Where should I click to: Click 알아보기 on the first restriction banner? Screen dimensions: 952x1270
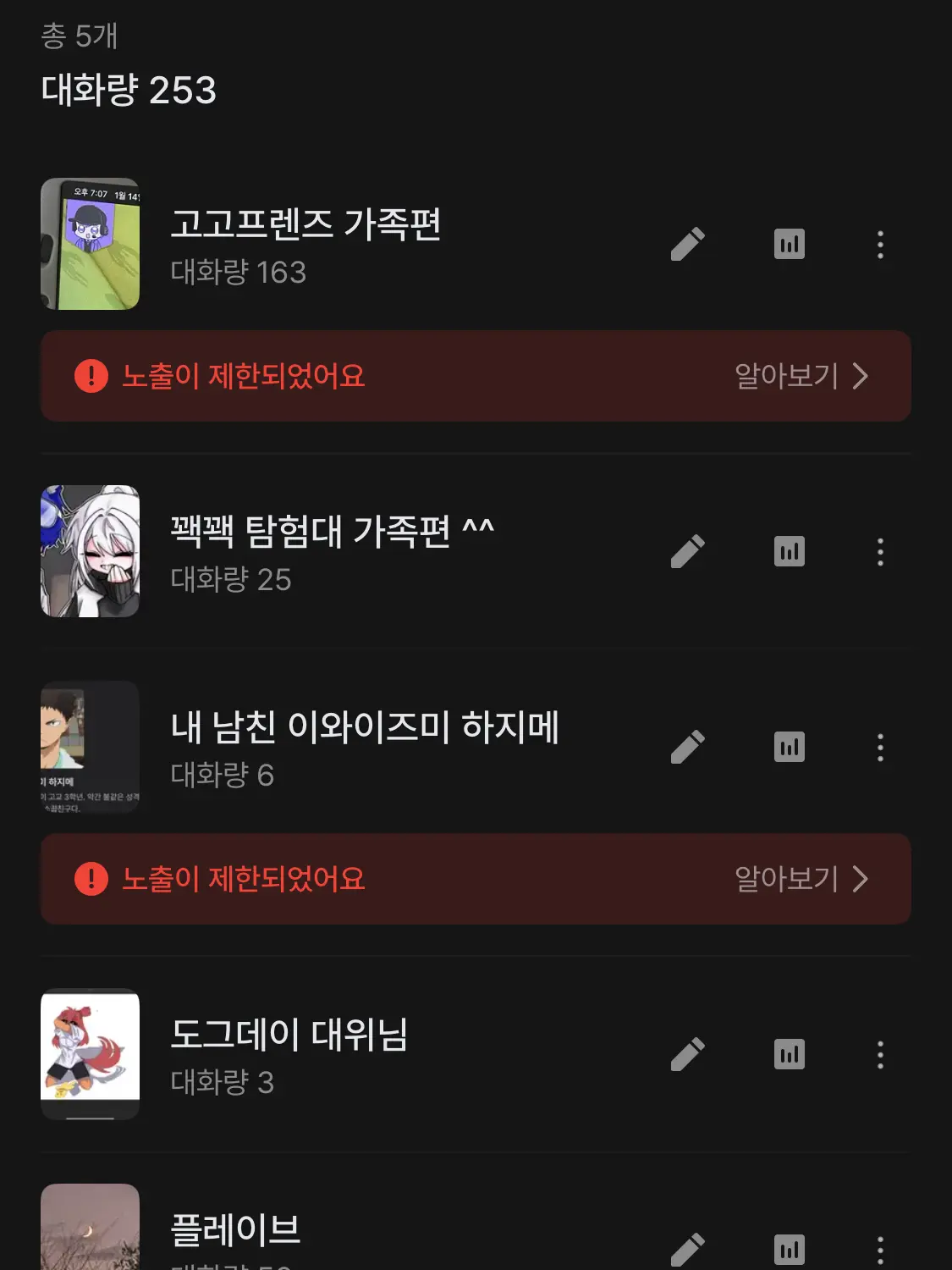788,377
